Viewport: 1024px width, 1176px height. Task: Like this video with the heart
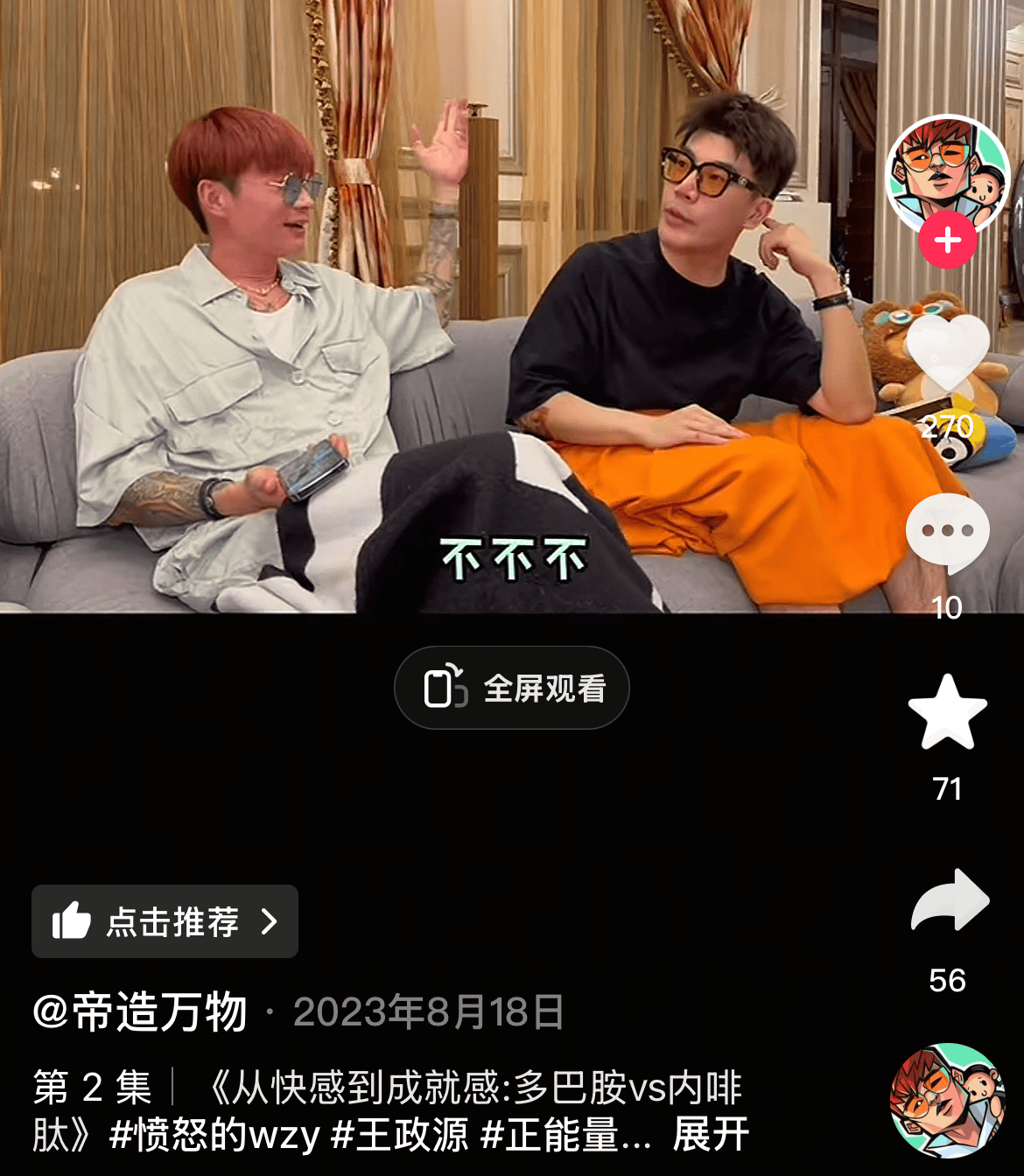(947, 353)
